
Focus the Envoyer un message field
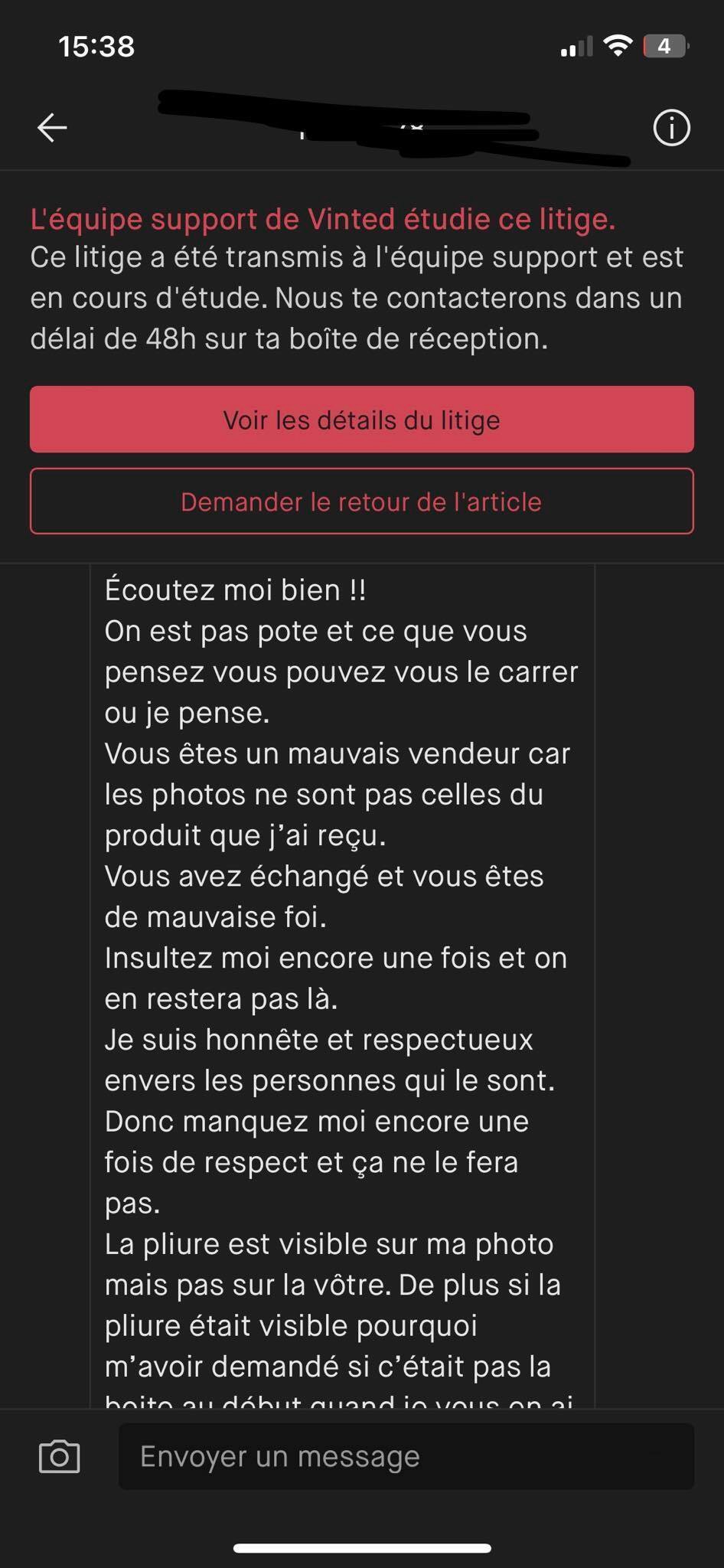point(406,1456)
